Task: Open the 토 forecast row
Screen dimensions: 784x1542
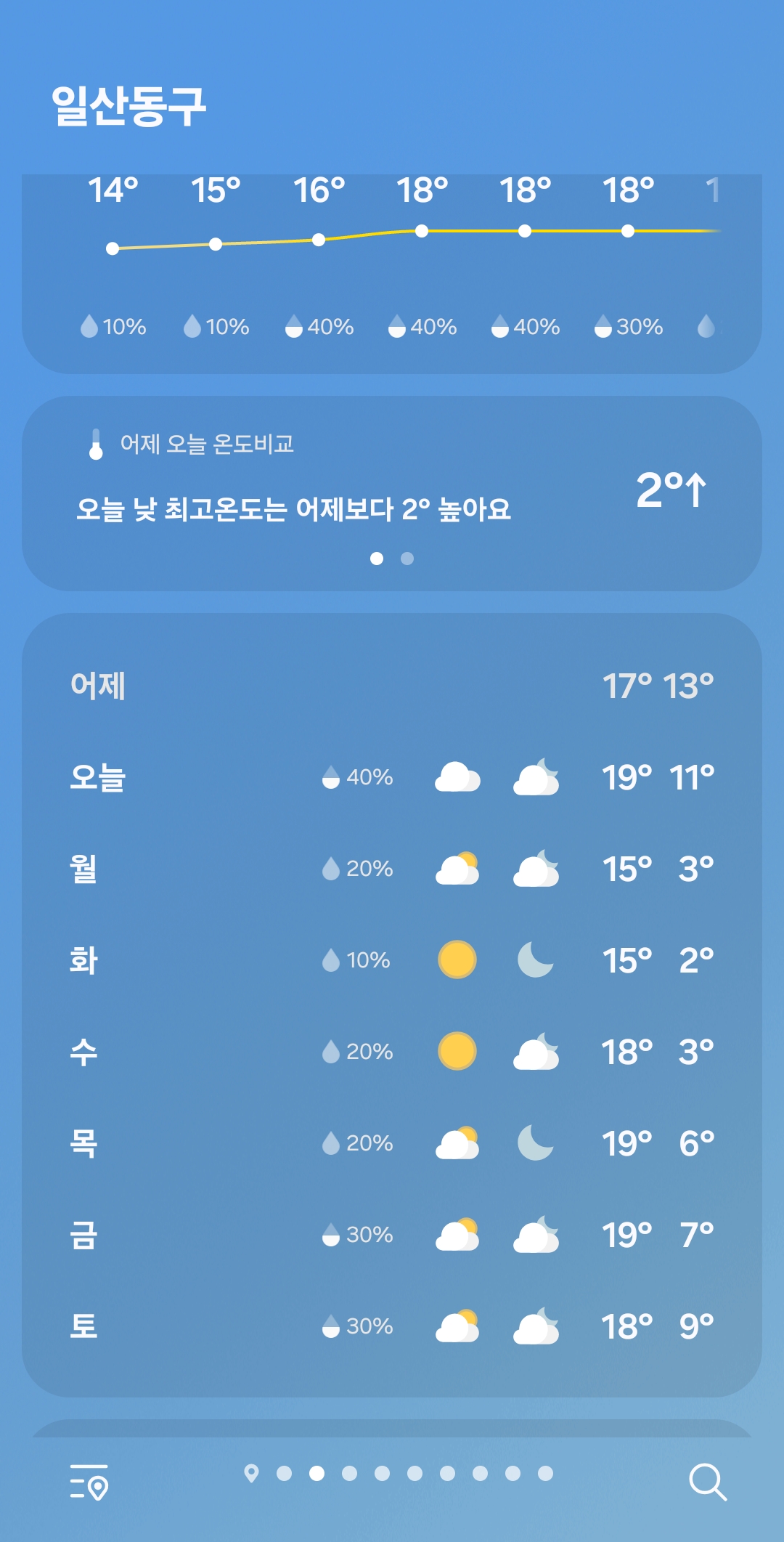Action: (392, 1326)
